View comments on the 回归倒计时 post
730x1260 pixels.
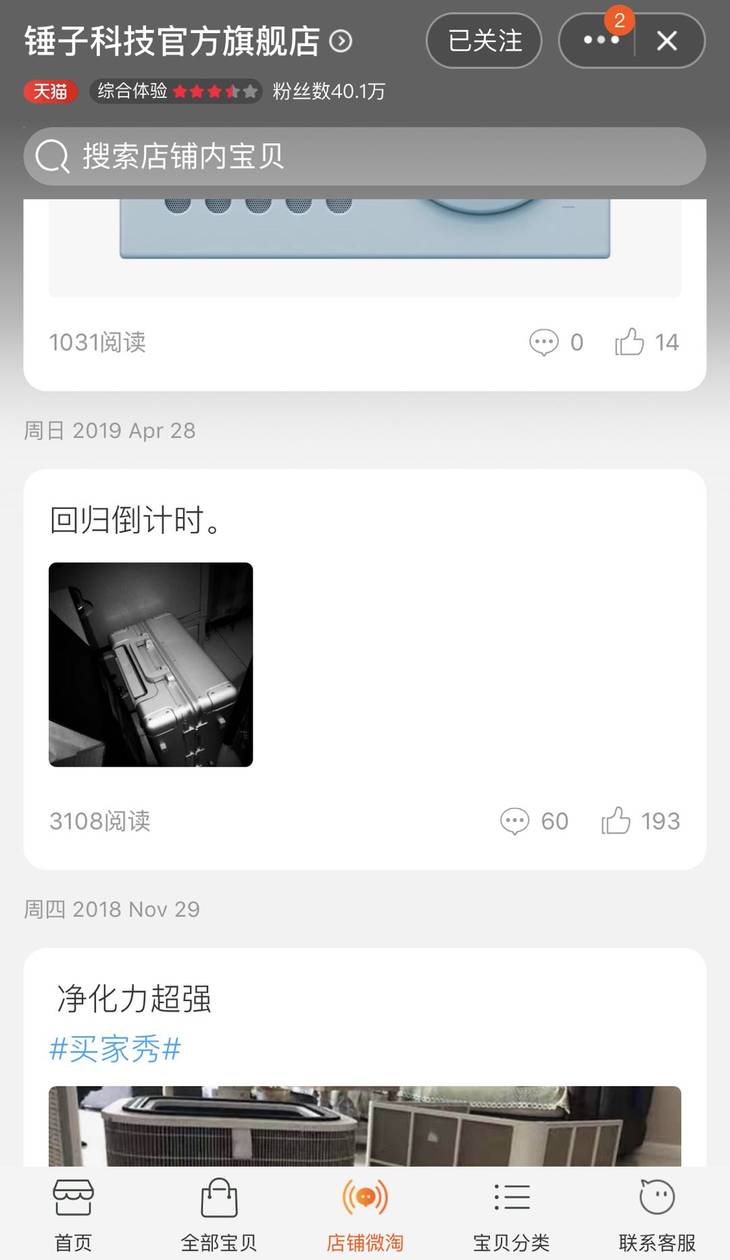[x=534, y=822]
